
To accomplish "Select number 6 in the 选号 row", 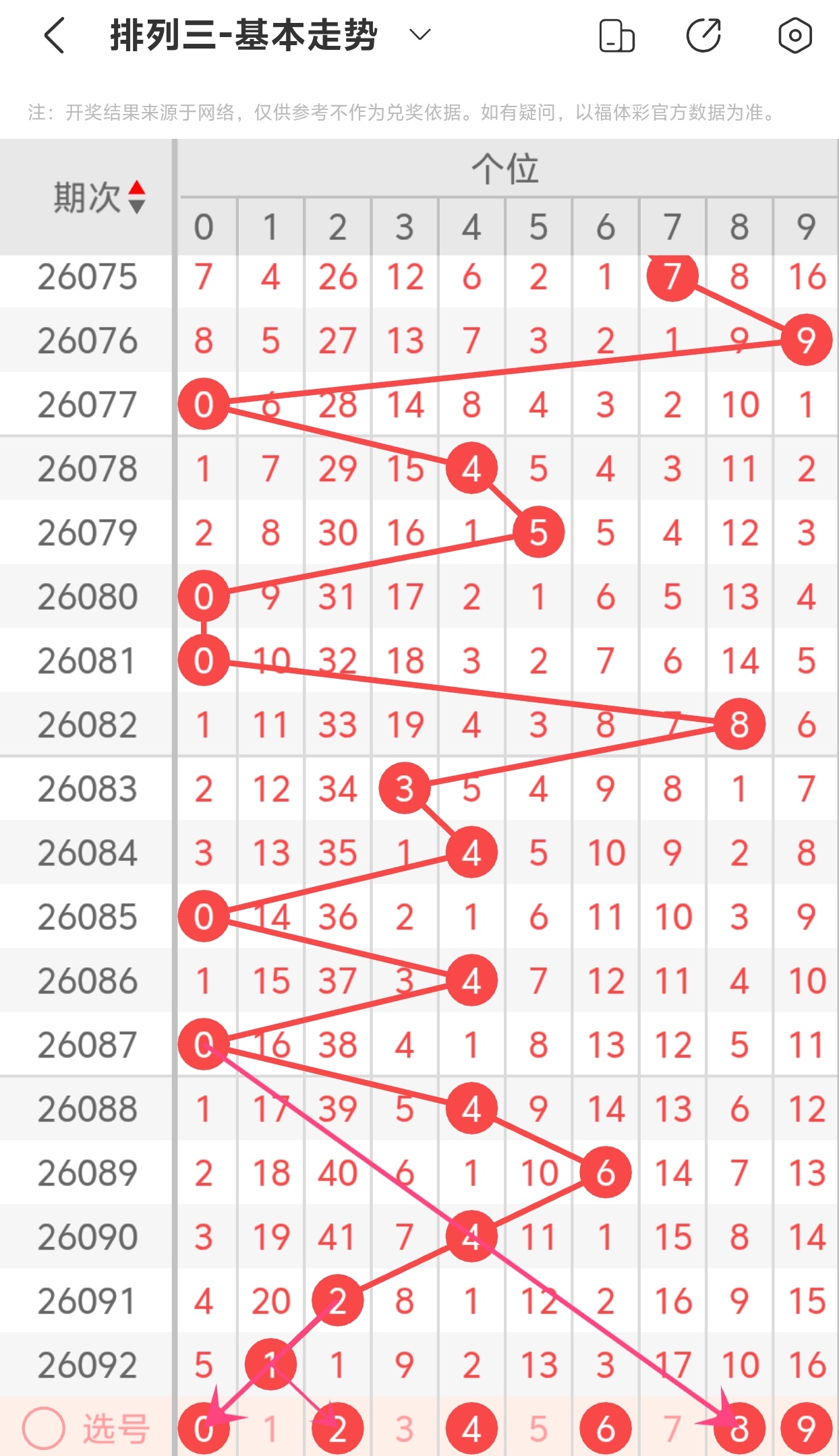I will pyautogui.click(x=605, y=1428).
